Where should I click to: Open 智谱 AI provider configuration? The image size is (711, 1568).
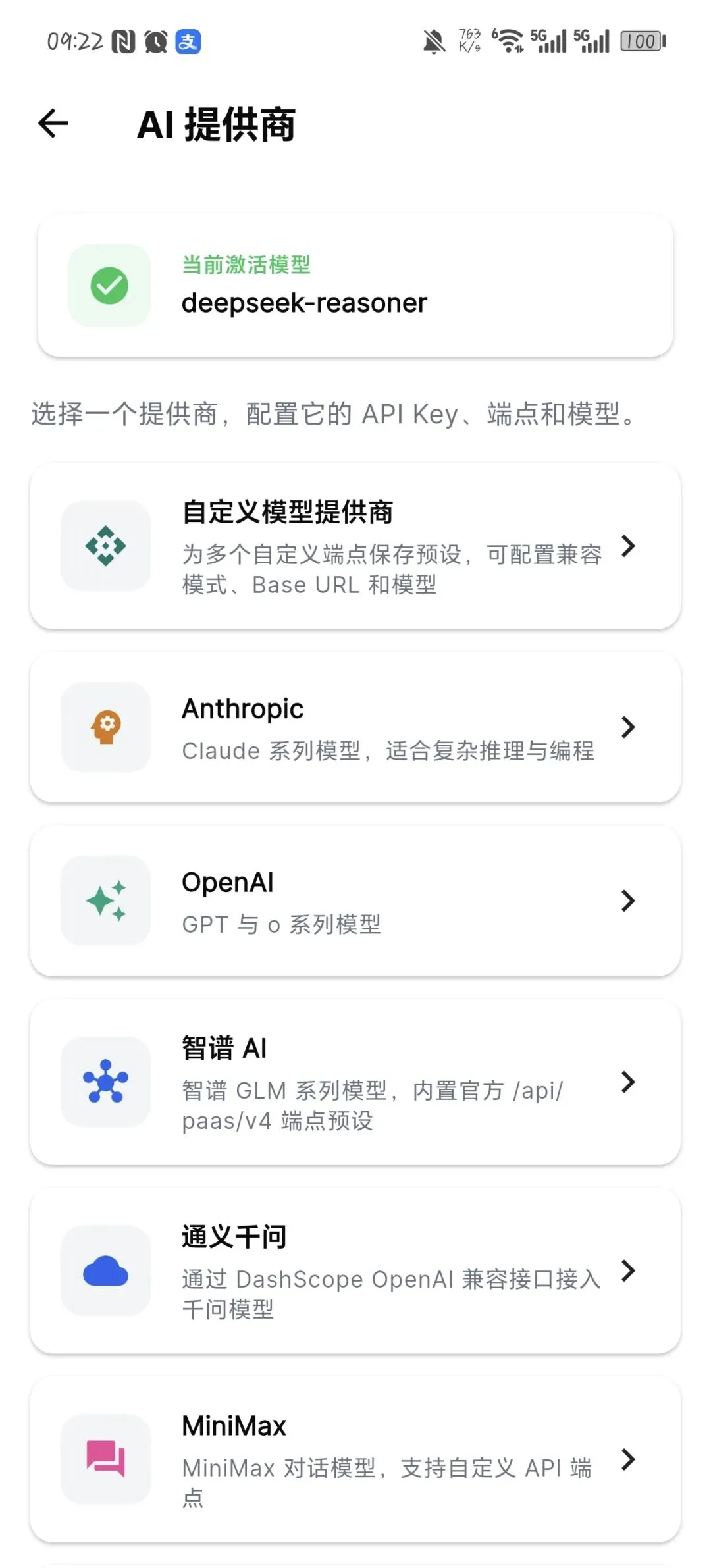(355, 1082)
